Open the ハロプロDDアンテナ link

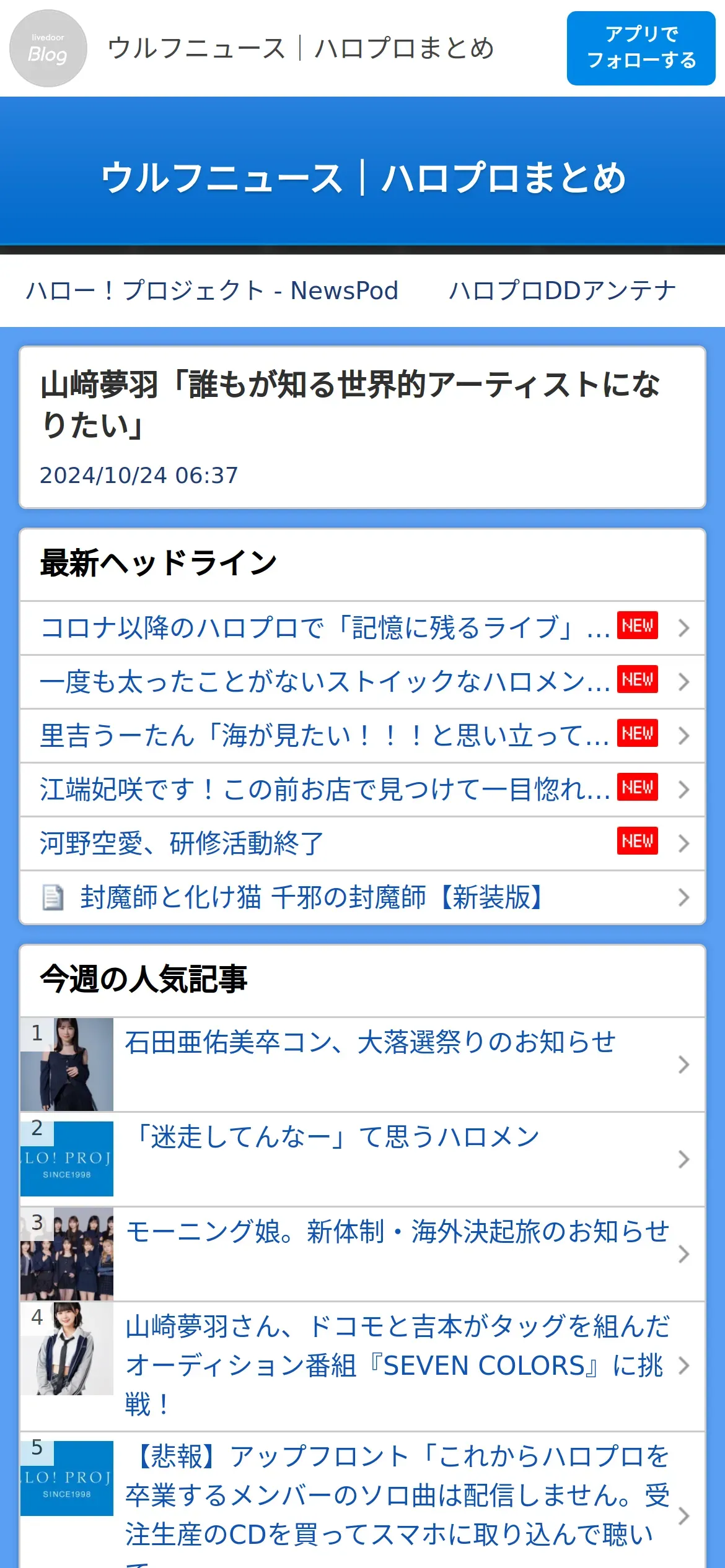point(562,290)
